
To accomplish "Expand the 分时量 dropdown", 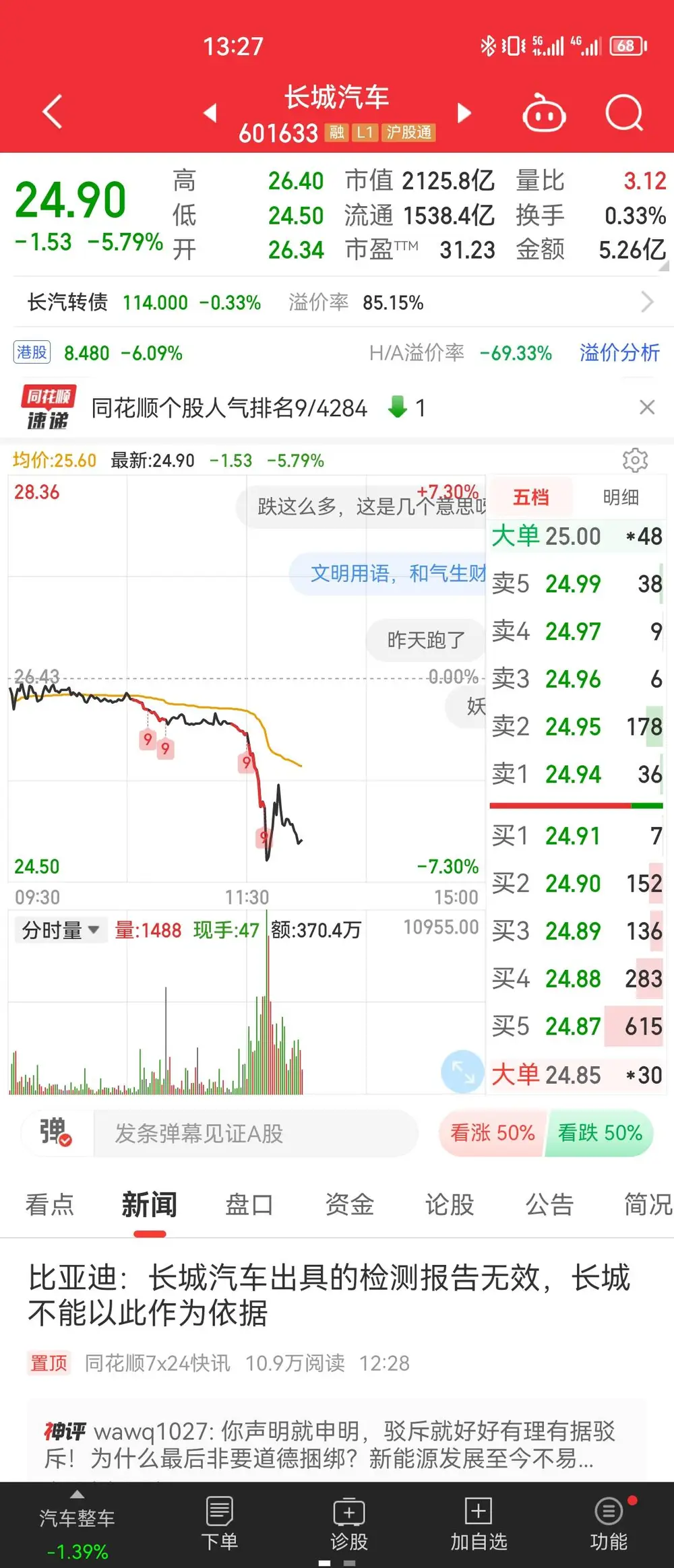I will (61, 931).
